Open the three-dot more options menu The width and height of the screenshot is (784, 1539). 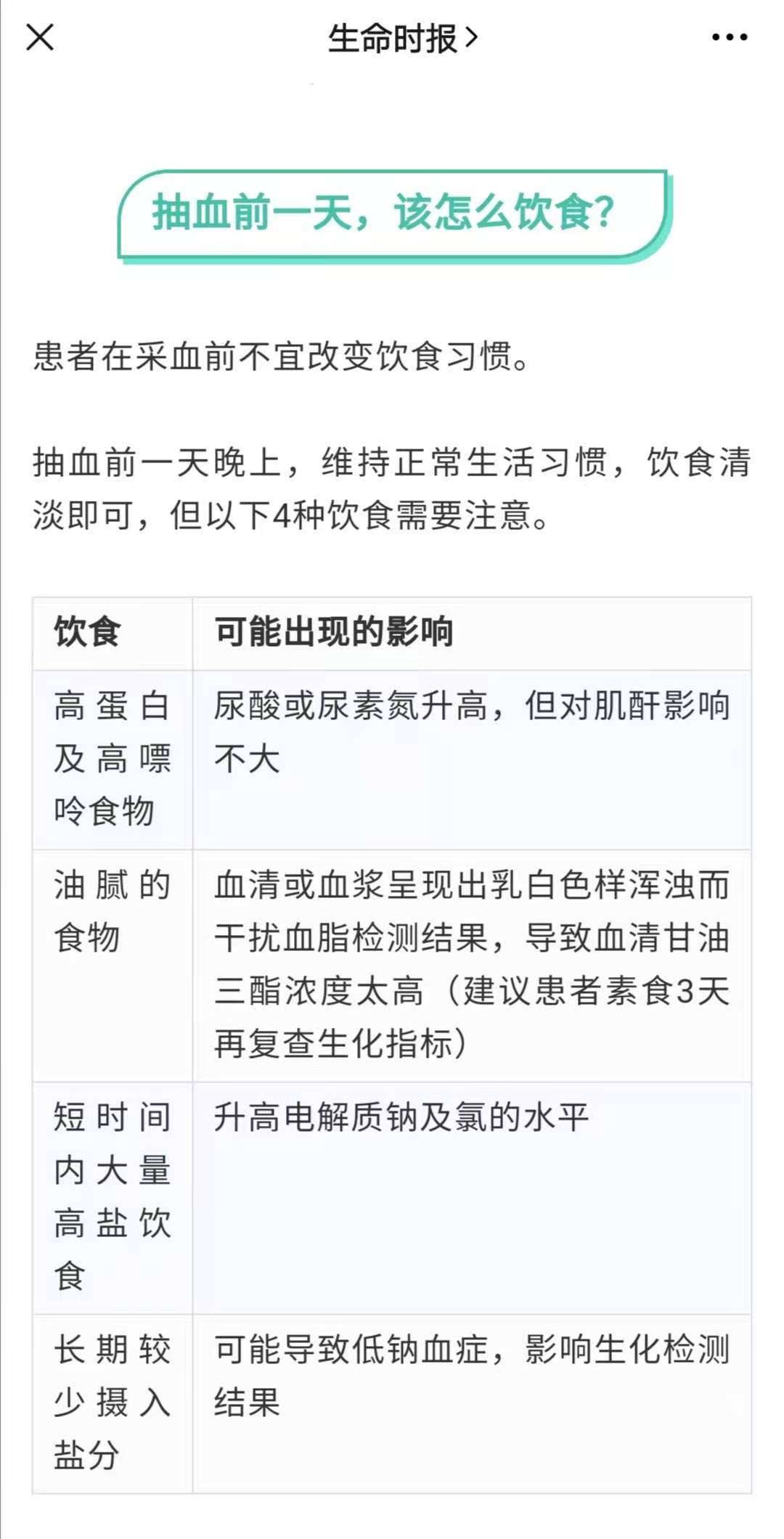[x=729, y=38]
